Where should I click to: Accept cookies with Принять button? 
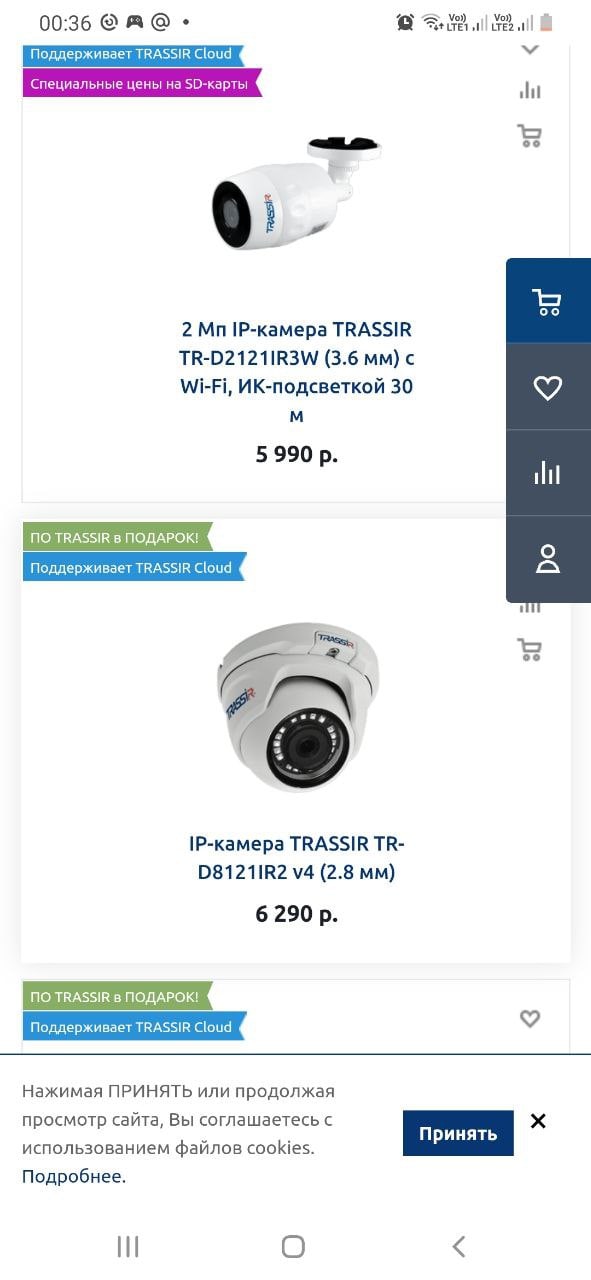pyautogui.click(x=458, y=1133)
